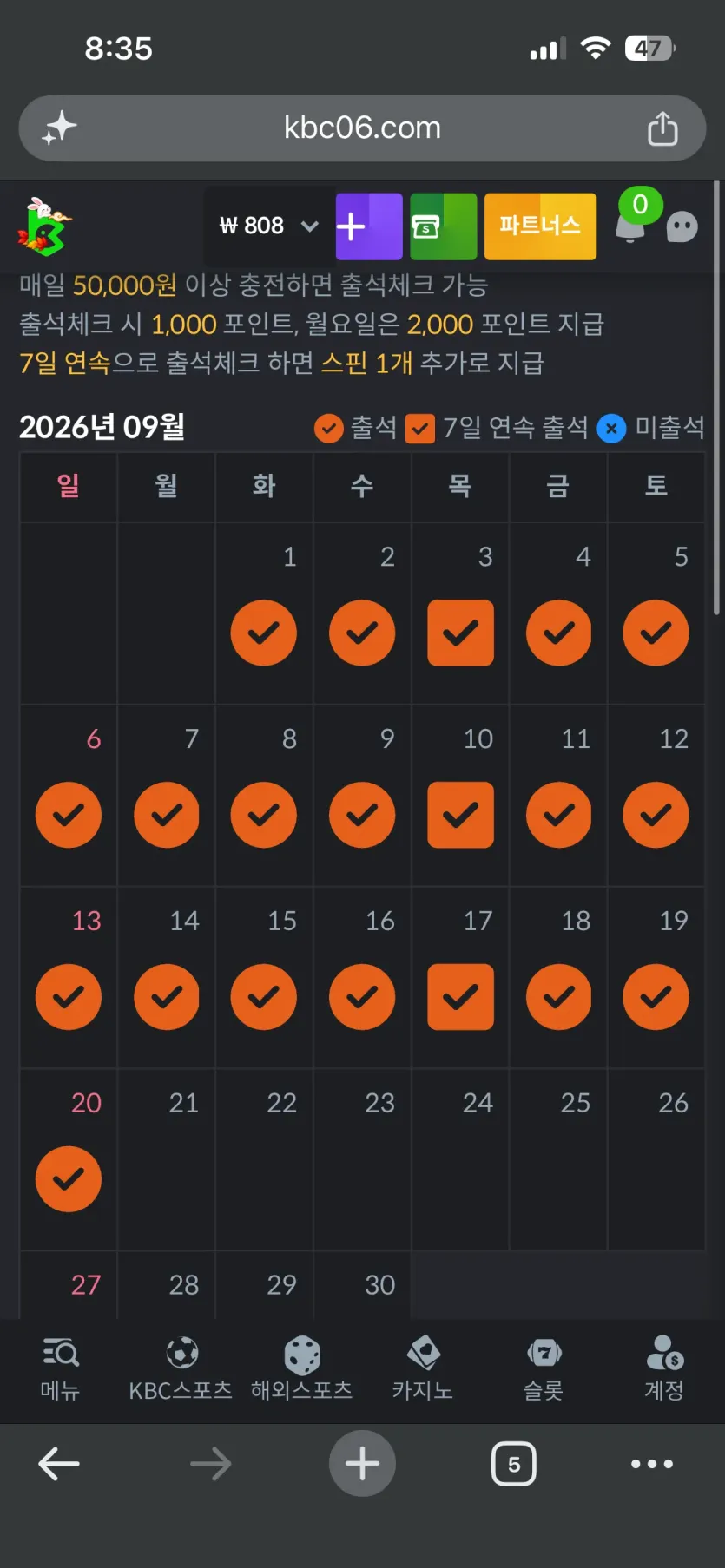View the 5 open browser tabs

[514, 1464]
